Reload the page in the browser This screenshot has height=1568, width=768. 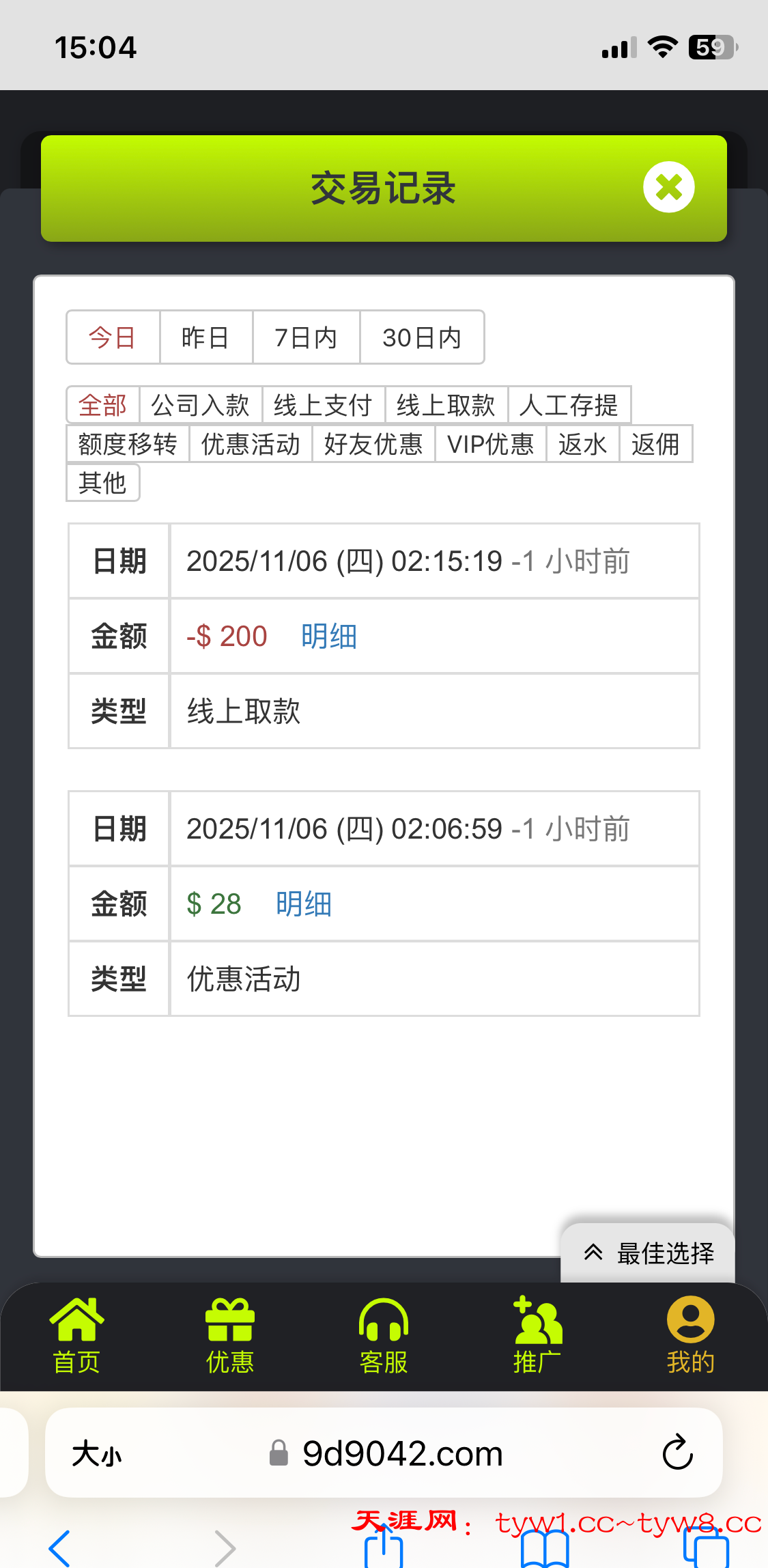677,1453
